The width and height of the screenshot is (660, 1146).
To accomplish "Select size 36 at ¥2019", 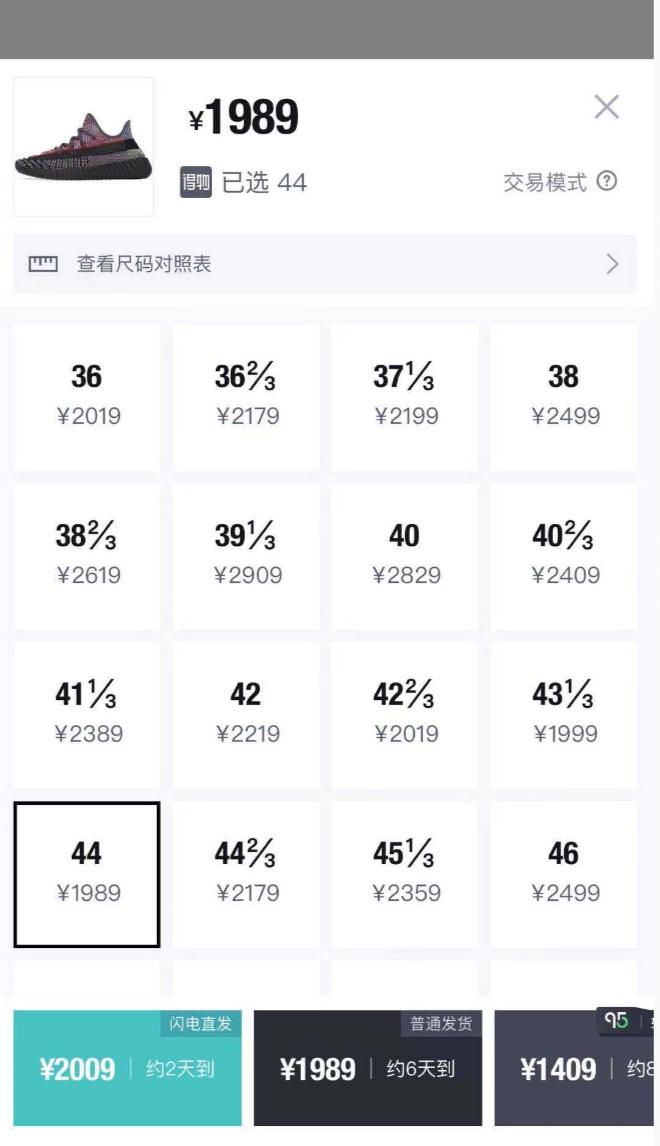I will [x=87, y=396].
